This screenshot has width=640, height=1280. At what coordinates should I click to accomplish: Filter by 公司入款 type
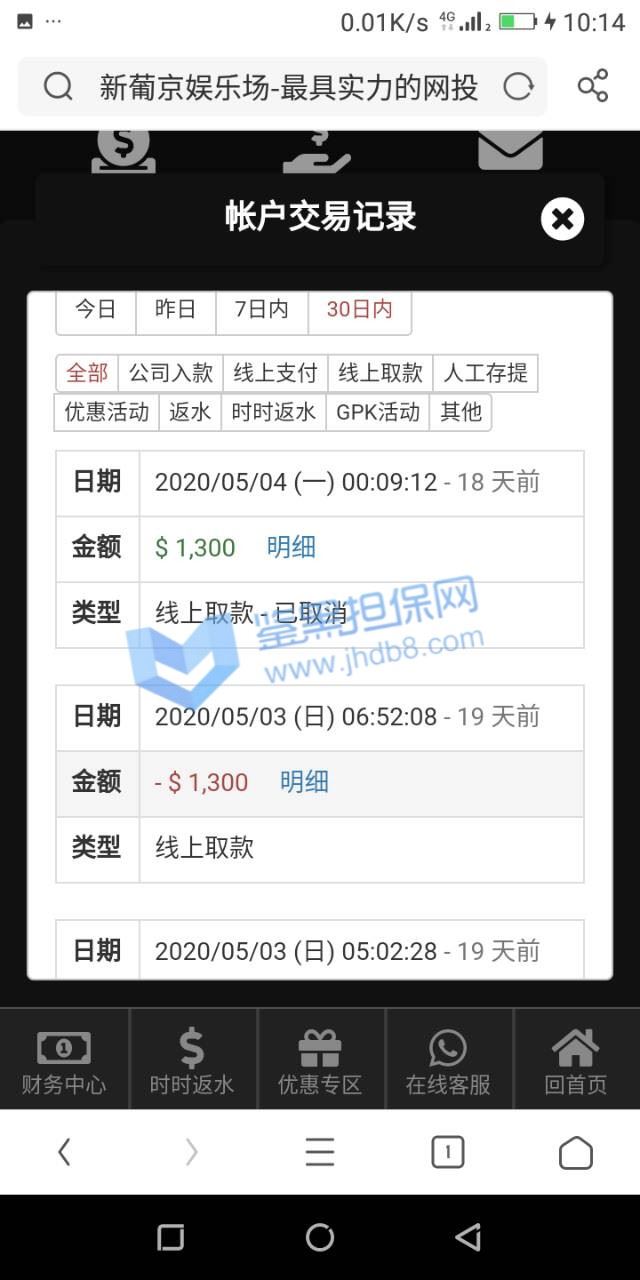tap(170, 373)
